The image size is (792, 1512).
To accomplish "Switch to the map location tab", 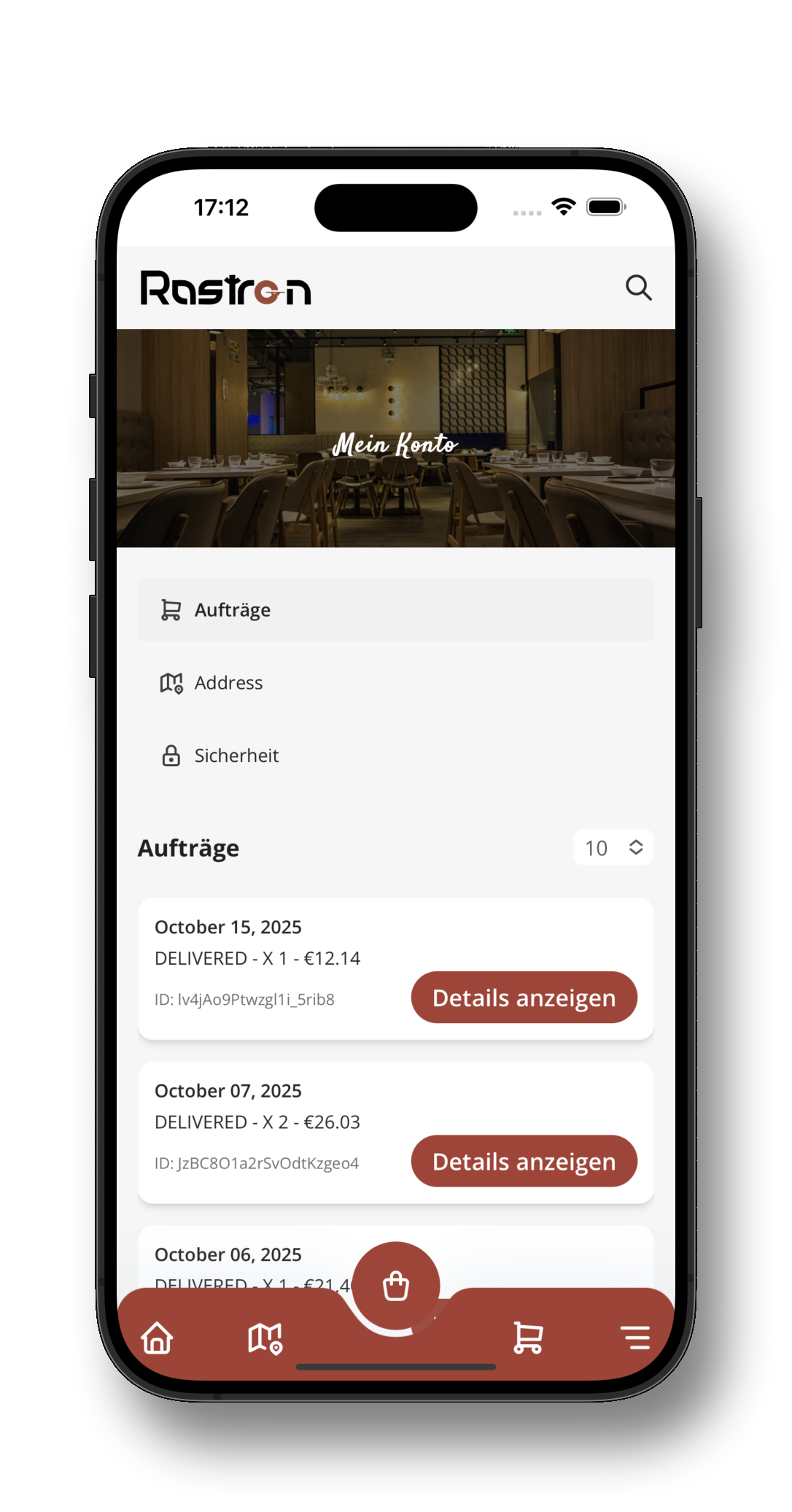I will 265,1338.
